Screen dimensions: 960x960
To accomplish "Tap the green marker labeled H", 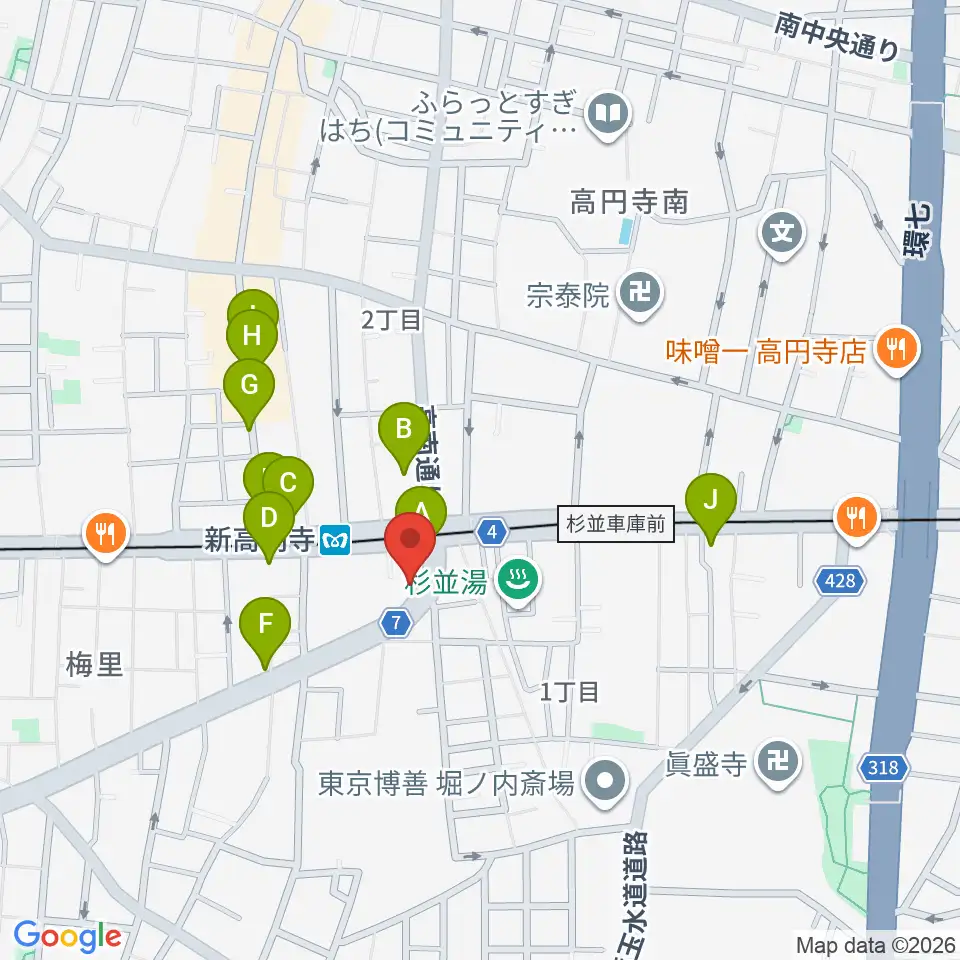I will tap(252, 336).
